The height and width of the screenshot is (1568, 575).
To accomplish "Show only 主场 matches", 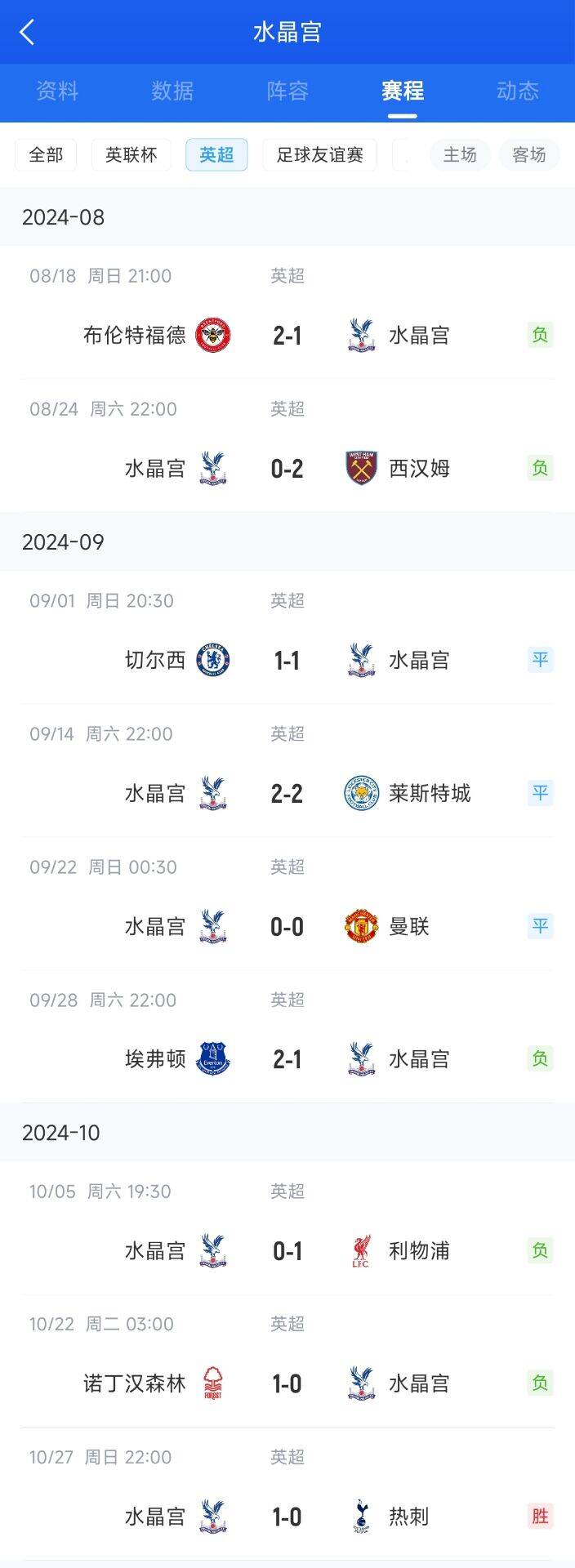I will tap(460, 155).
